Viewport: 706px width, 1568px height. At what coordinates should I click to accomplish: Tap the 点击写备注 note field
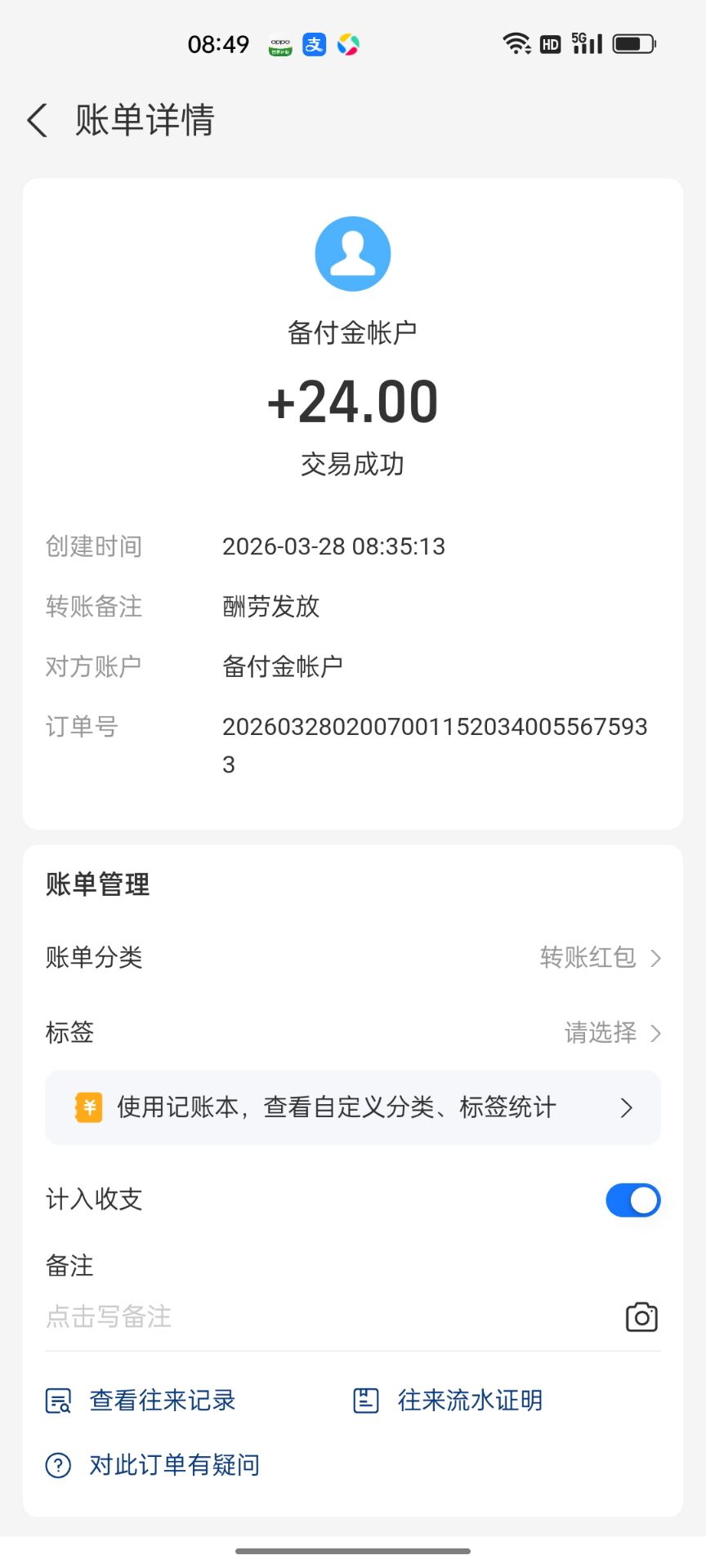click(327, 1316)
